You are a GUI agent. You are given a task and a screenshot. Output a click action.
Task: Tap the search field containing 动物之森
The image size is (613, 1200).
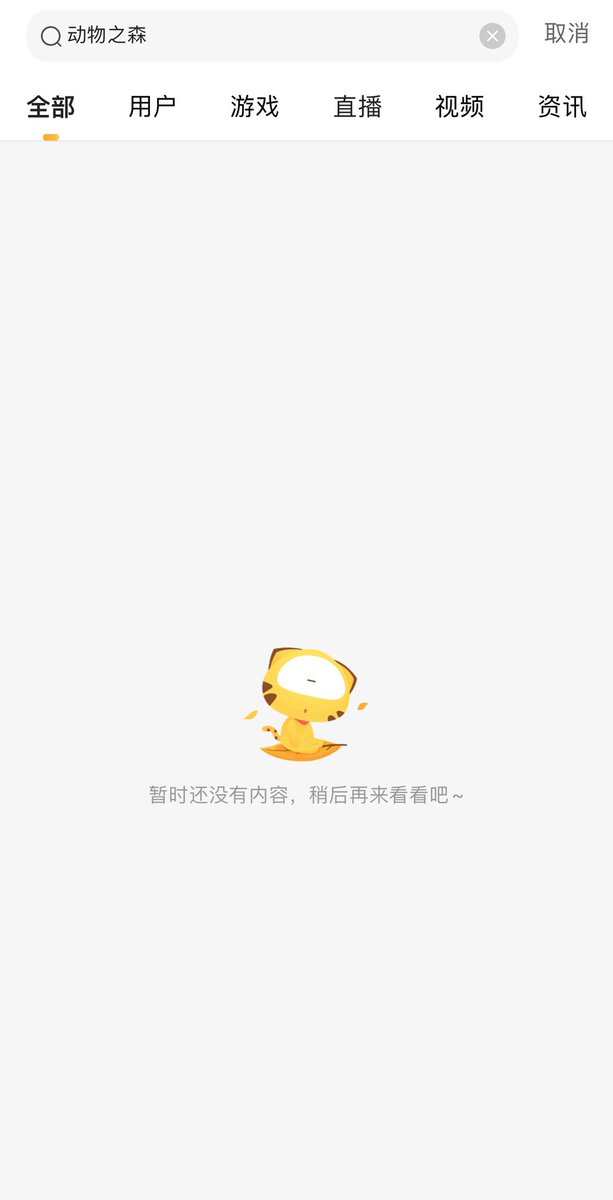tap(260, 36)
